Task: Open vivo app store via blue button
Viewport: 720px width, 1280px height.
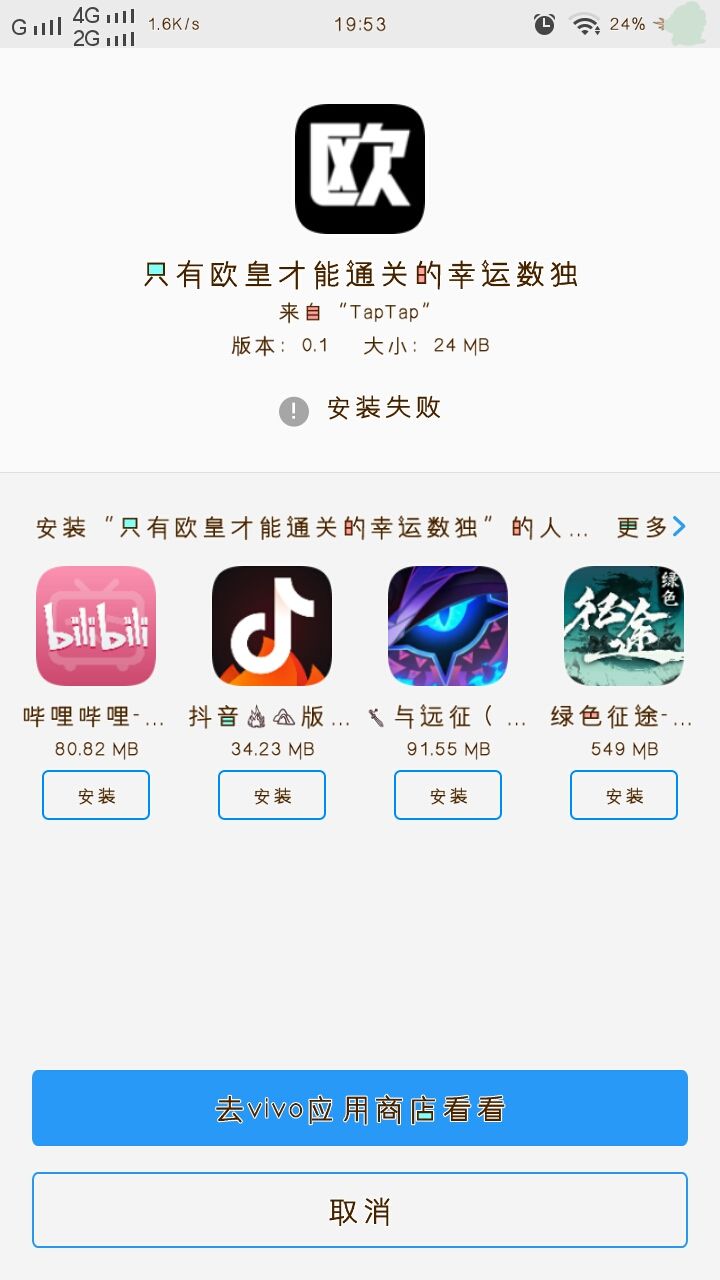Action: click(x=360, y=1108)
